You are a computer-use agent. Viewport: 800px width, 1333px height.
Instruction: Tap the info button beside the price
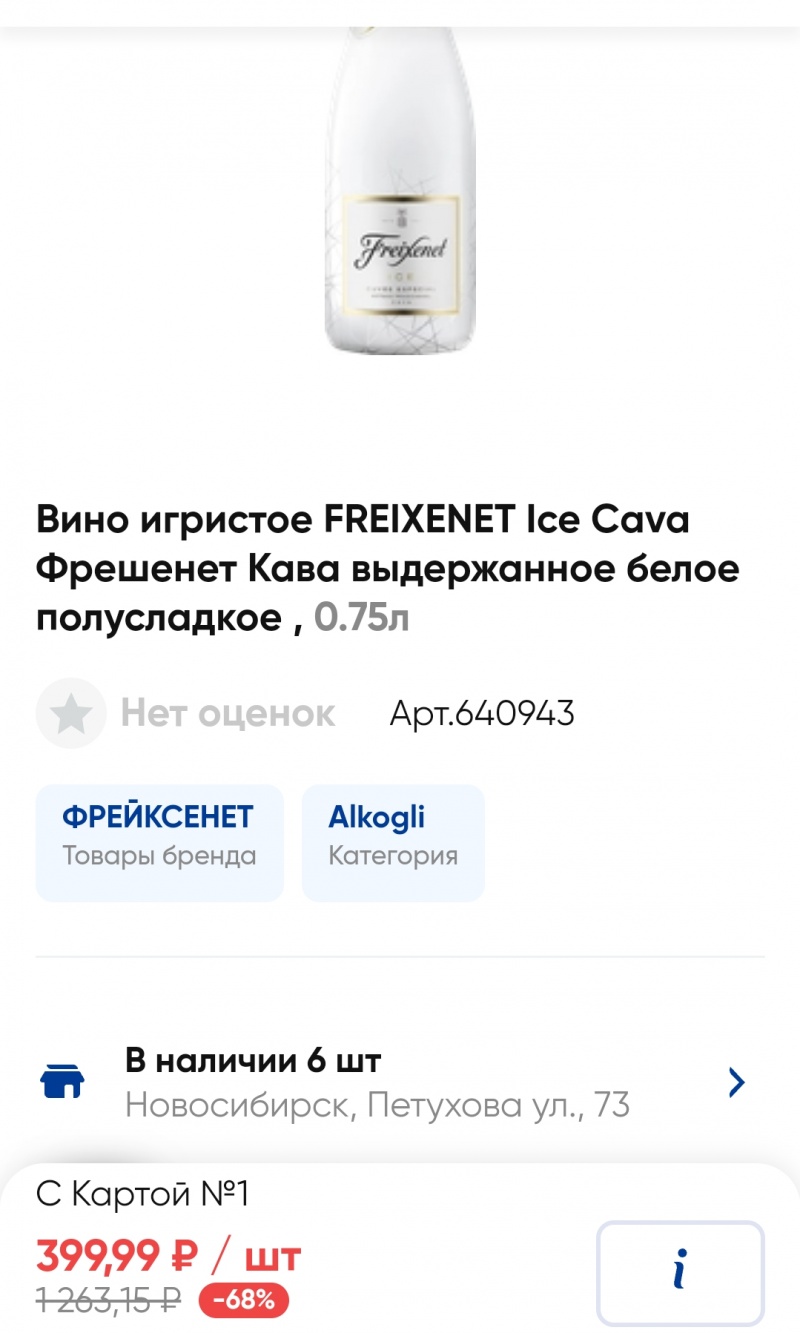click(x=680, y=1273)
